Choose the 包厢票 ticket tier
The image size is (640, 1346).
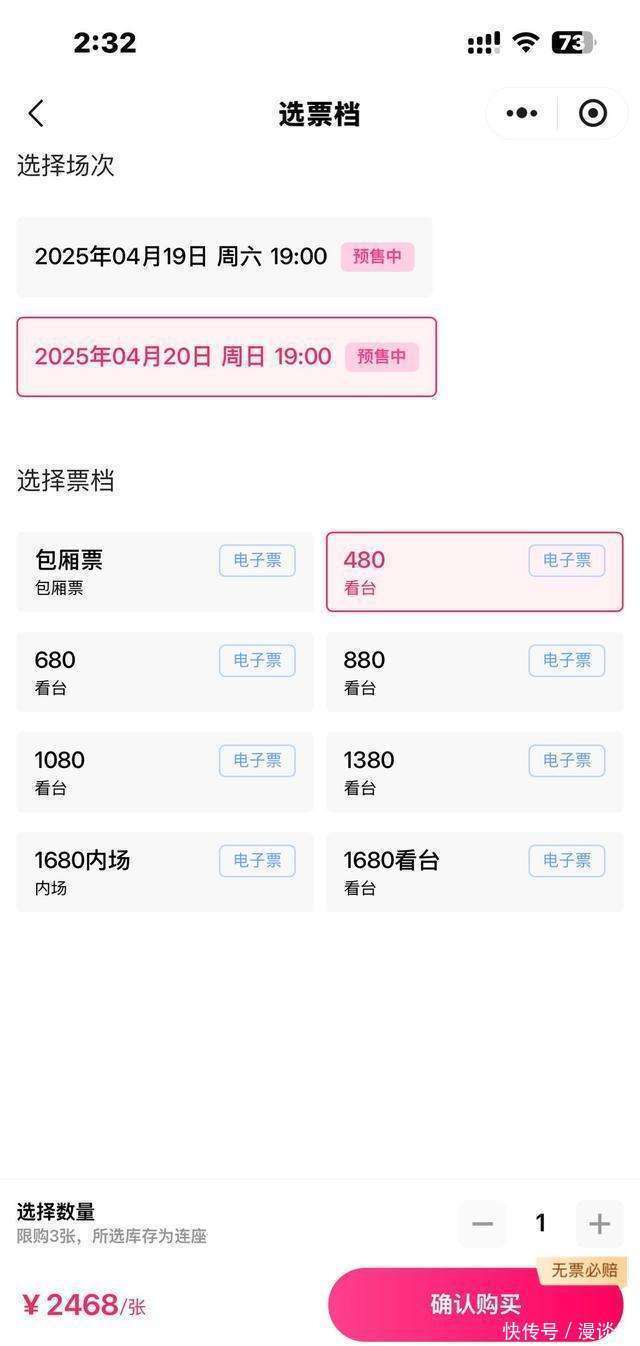coord(165,572)
